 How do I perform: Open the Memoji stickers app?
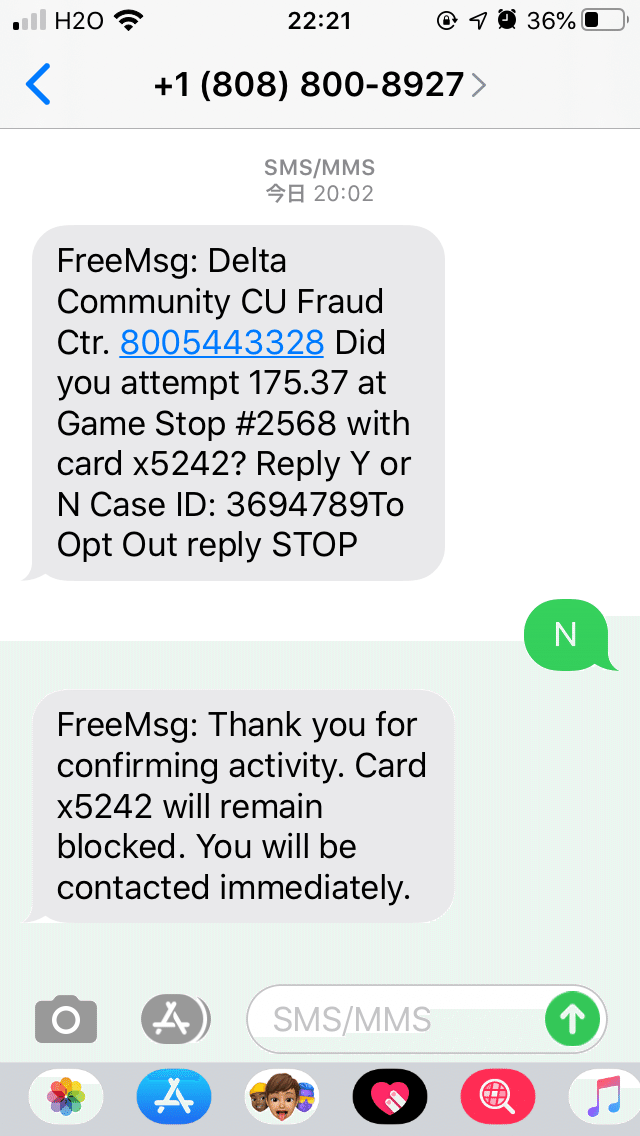[282, 1096]
